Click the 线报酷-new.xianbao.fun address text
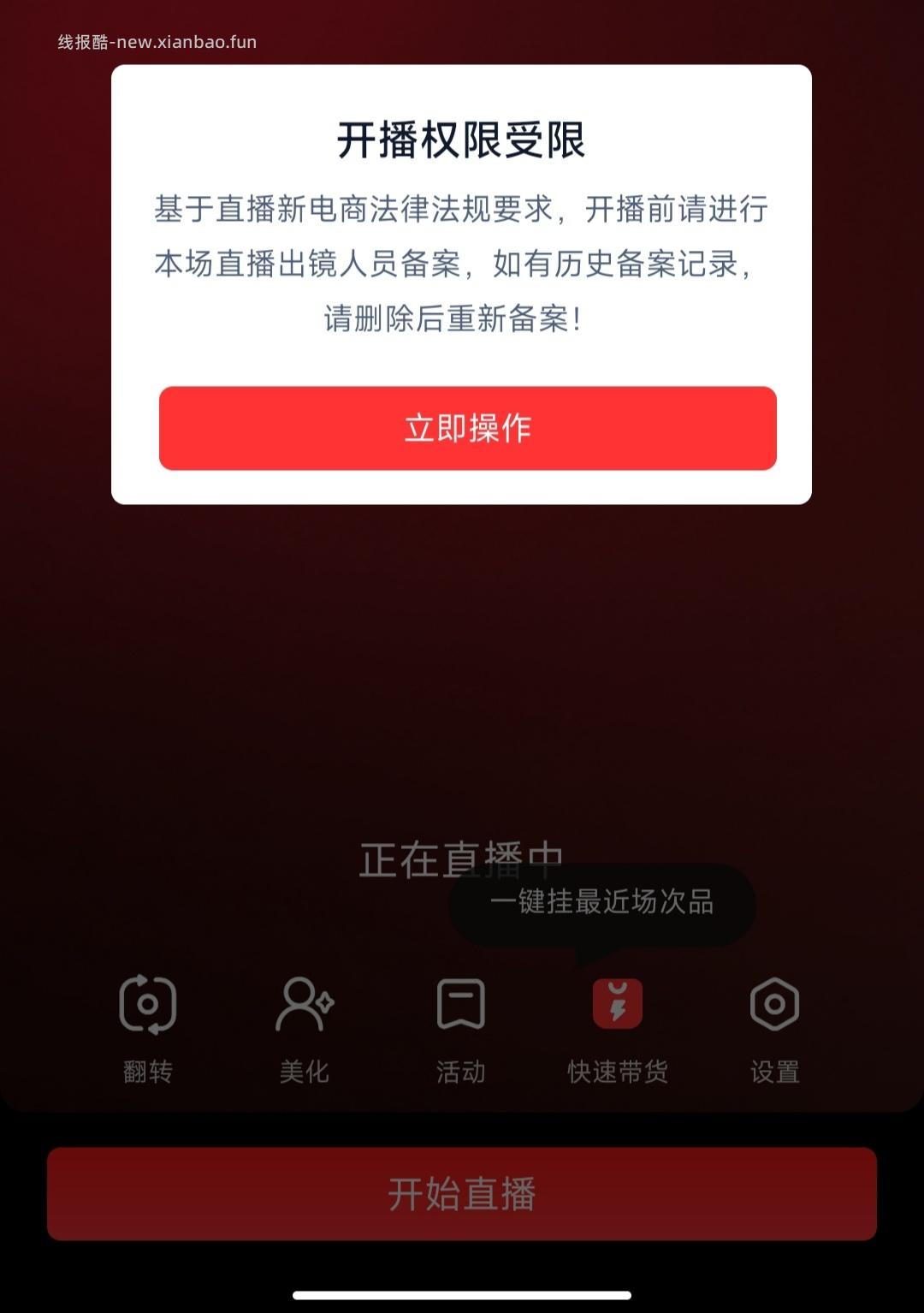This screenshot has height=1313, width=924. pyautogui.click(x=156, y=41)
